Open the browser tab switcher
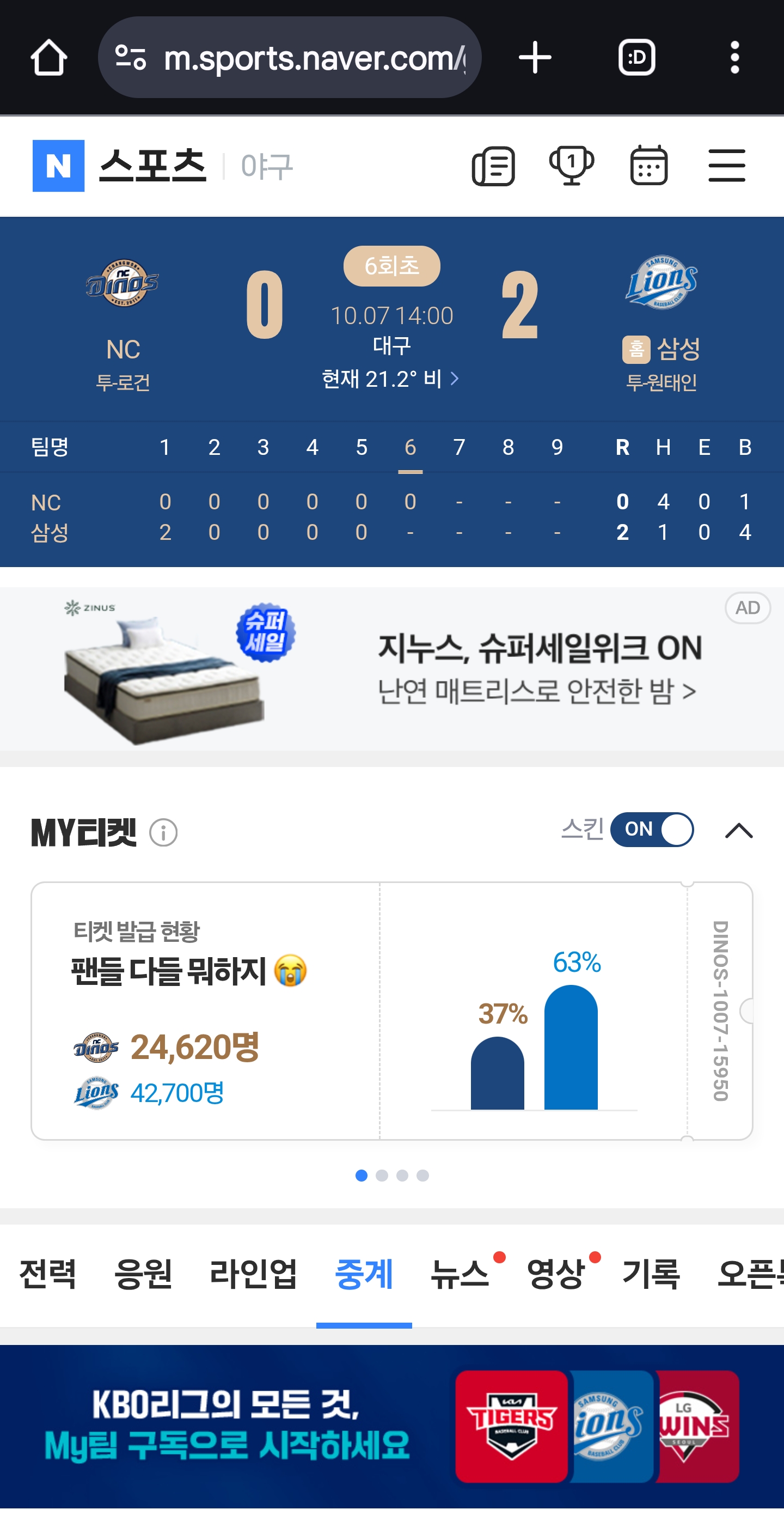This screenshot has height=1540, width=784. [x=636, y=58]
